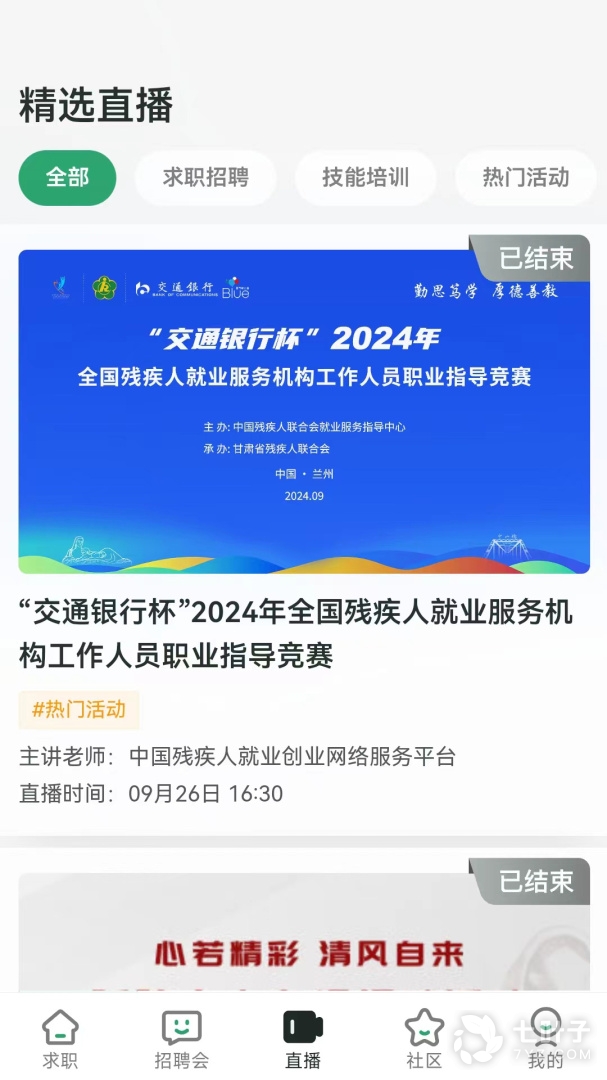The width and height of the screenshot is (607, 1080).
Task: Open the 直播 tab
Action: (303, 1038)
